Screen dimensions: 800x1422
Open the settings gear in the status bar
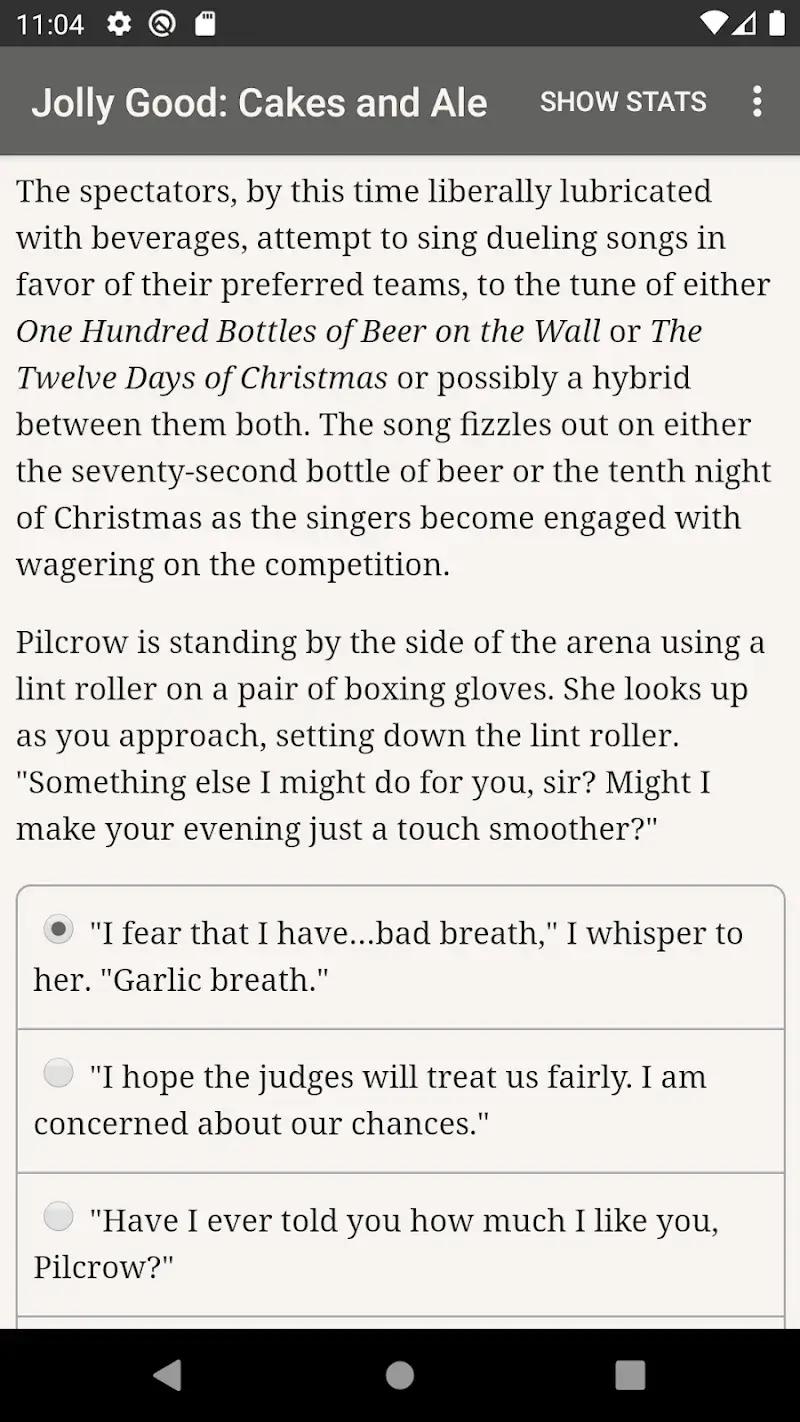coord(118,22)
